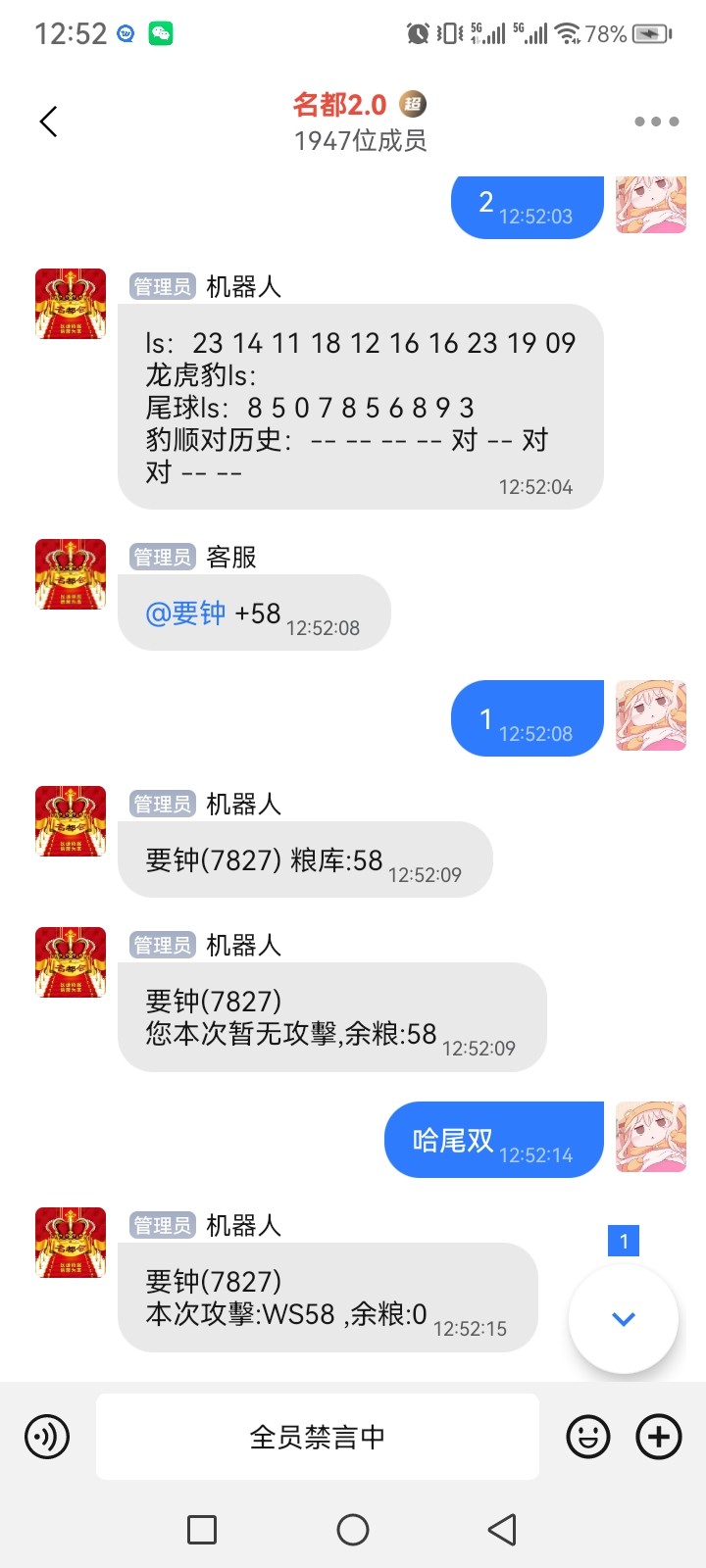Open the plus attachments menu
The height and width of the screenshot is (1568, 706).
click(x=659, y=1437)
